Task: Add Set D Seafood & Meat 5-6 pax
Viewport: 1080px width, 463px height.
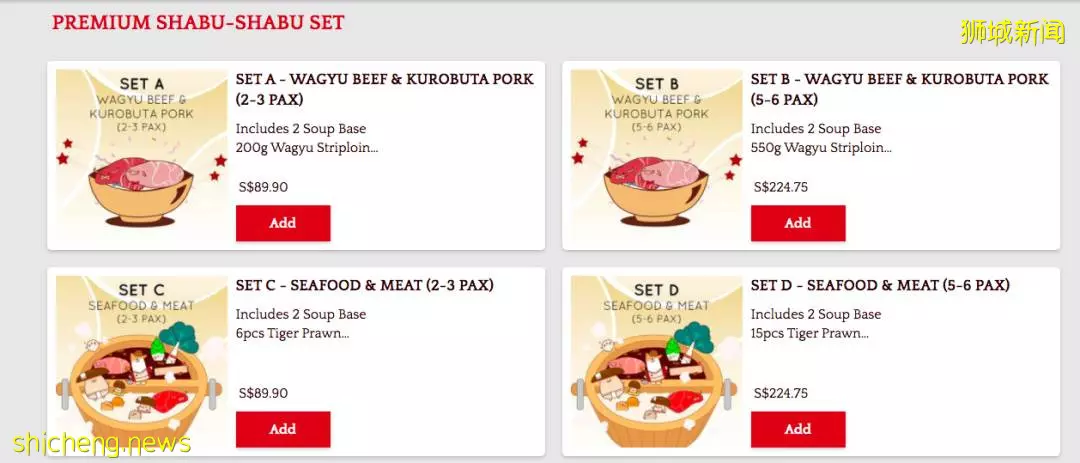Action: coord(798,429)
